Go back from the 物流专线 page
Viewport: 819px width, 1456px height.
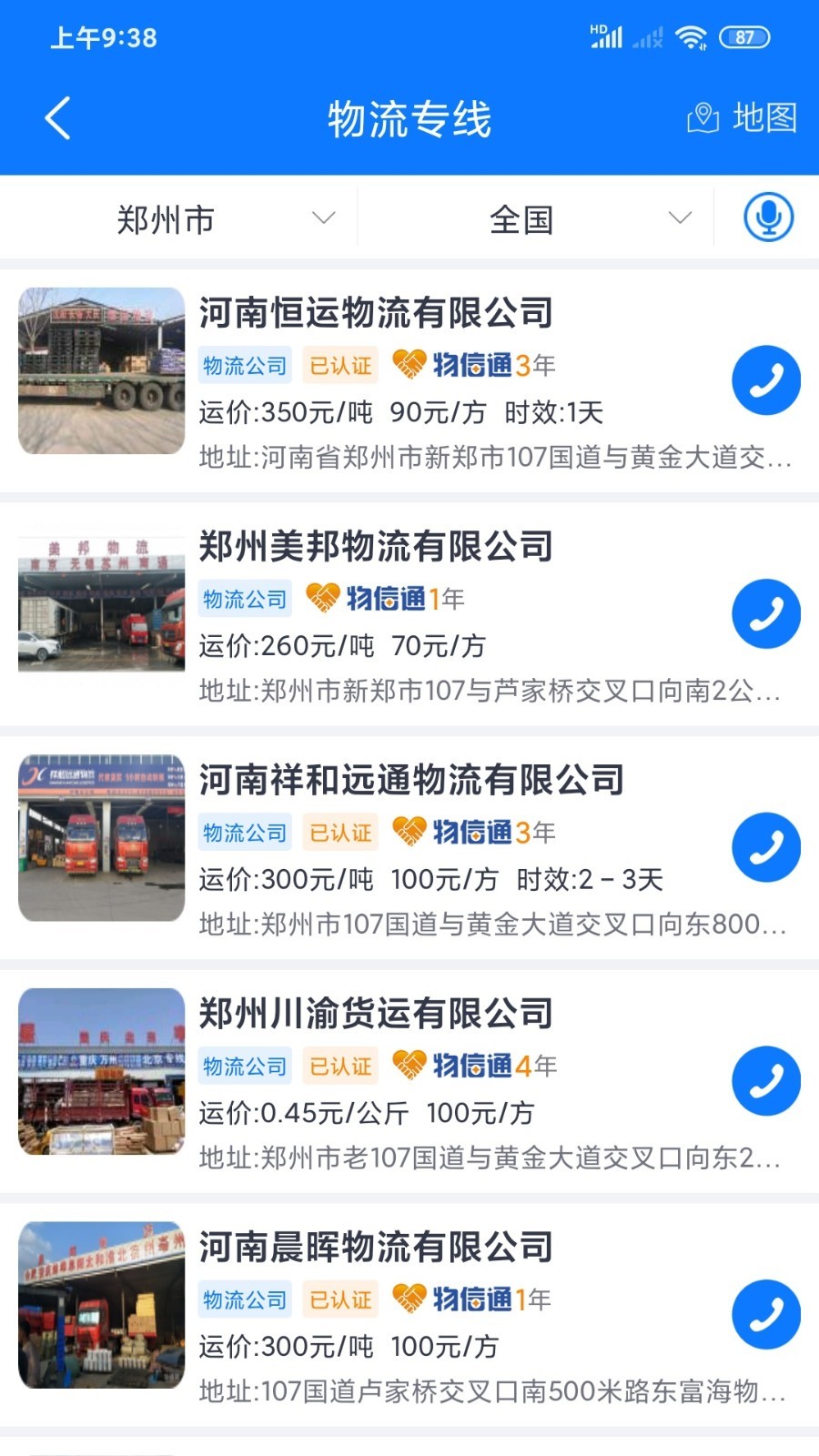(57, 118)
